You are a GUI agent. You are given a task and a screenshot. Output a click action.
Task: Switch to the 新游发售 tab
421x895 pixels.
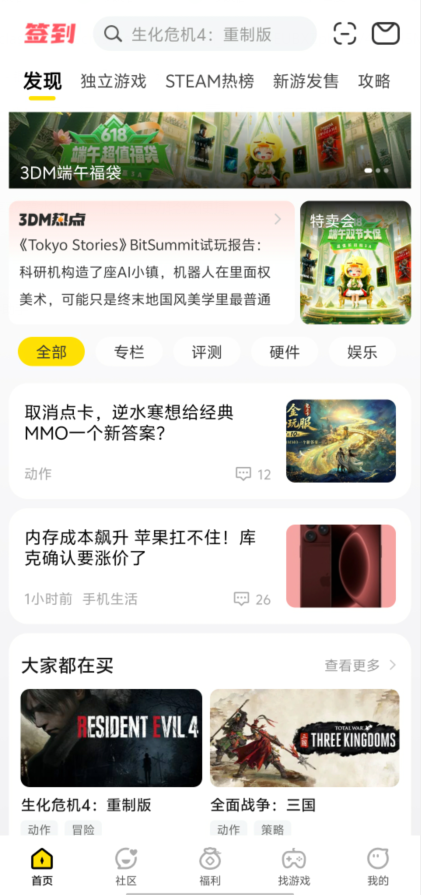[x=306, y=81]
